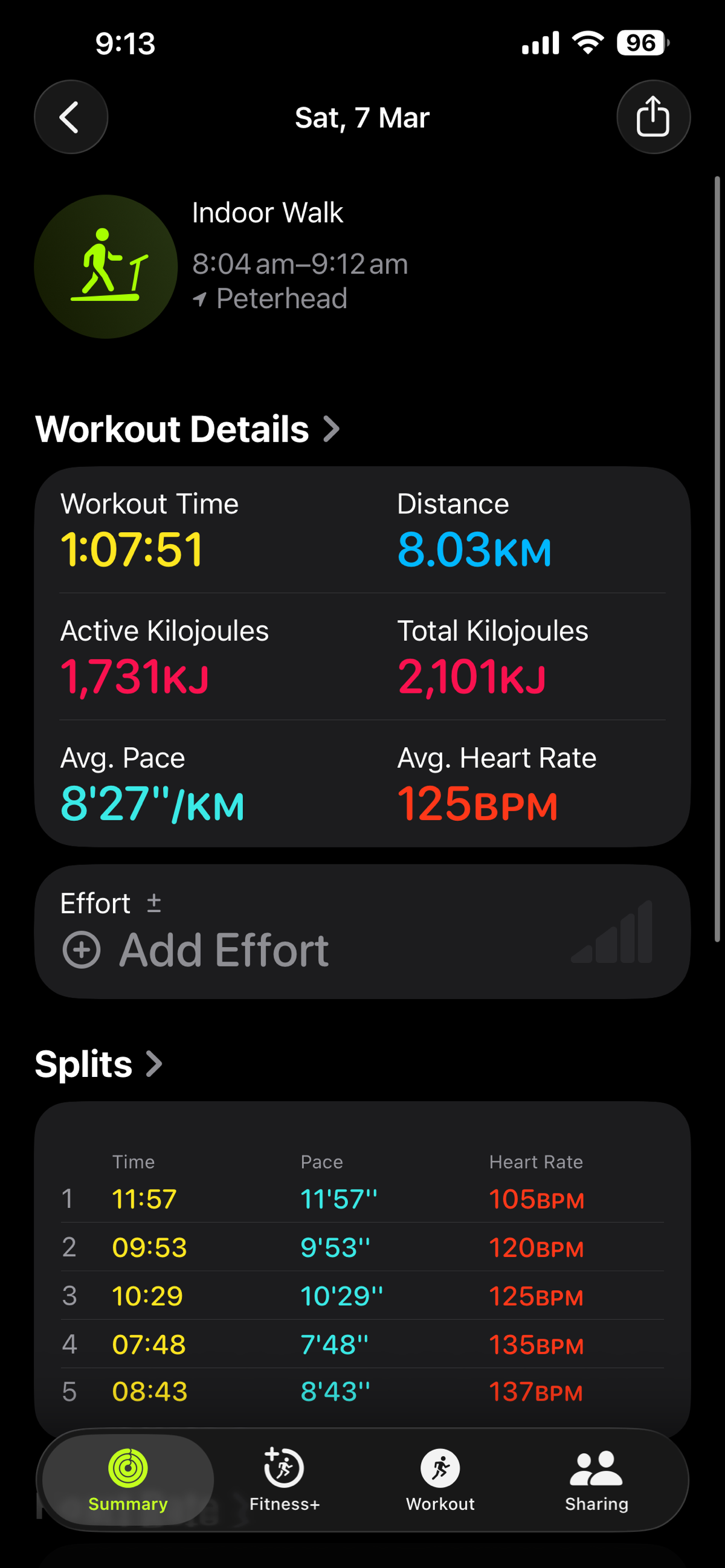Share this Indoor Walk workout
This screenshot has height=1568, width=725.
click(652, 117)
